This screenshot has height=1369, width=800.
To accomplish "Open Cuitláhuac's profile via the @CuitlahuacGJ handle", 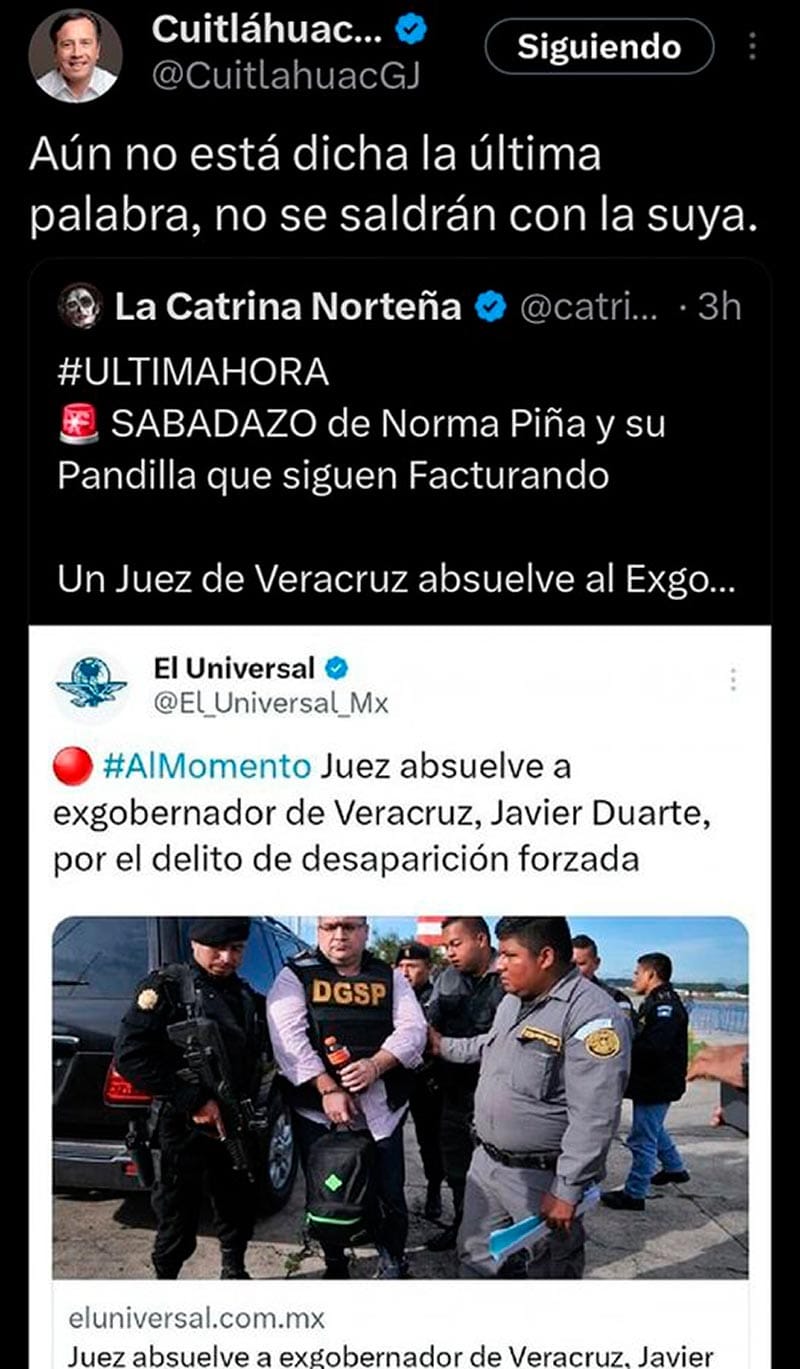I will (x=285, y=74).
